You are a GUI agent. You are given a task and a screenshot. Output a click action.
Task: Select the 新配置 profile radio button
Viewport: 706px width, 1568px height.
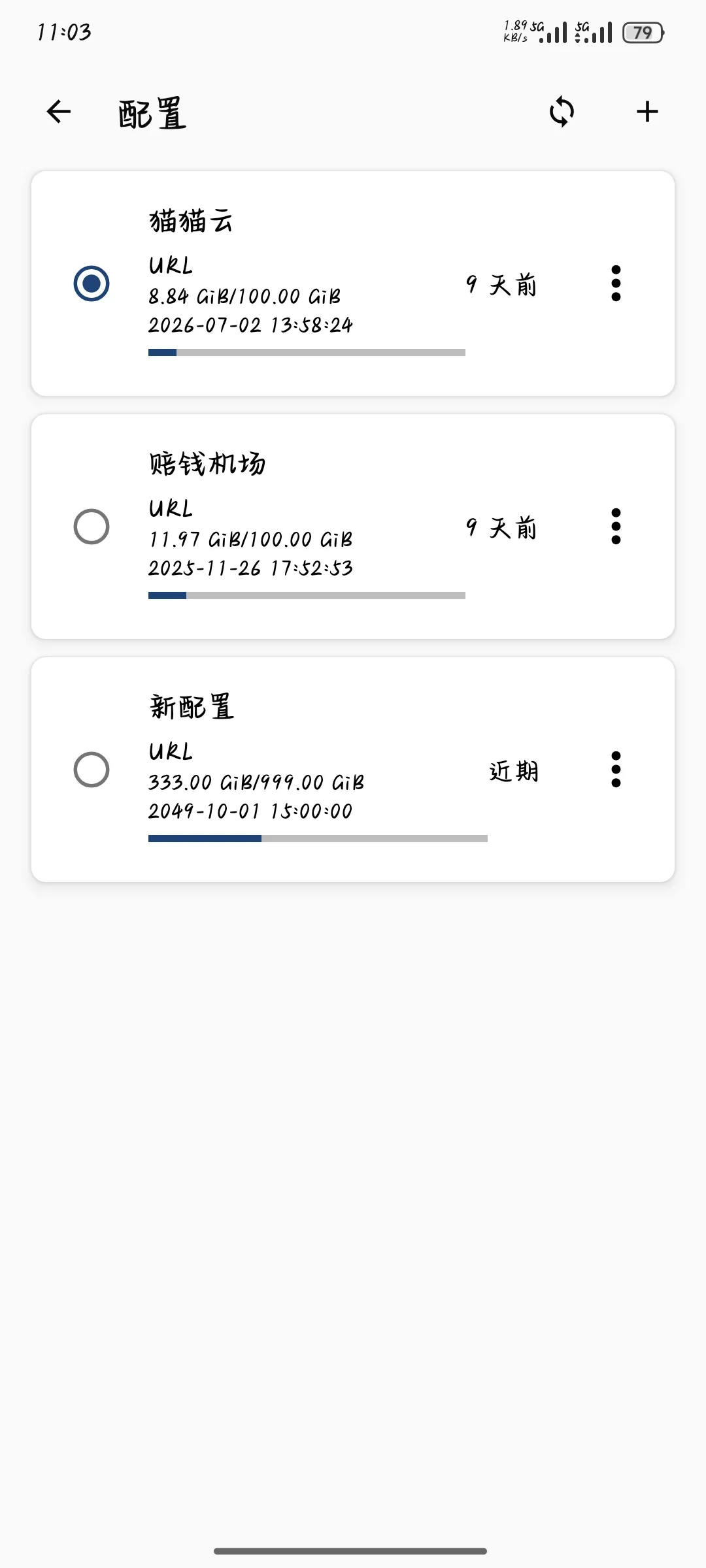(x=92, y=770)
